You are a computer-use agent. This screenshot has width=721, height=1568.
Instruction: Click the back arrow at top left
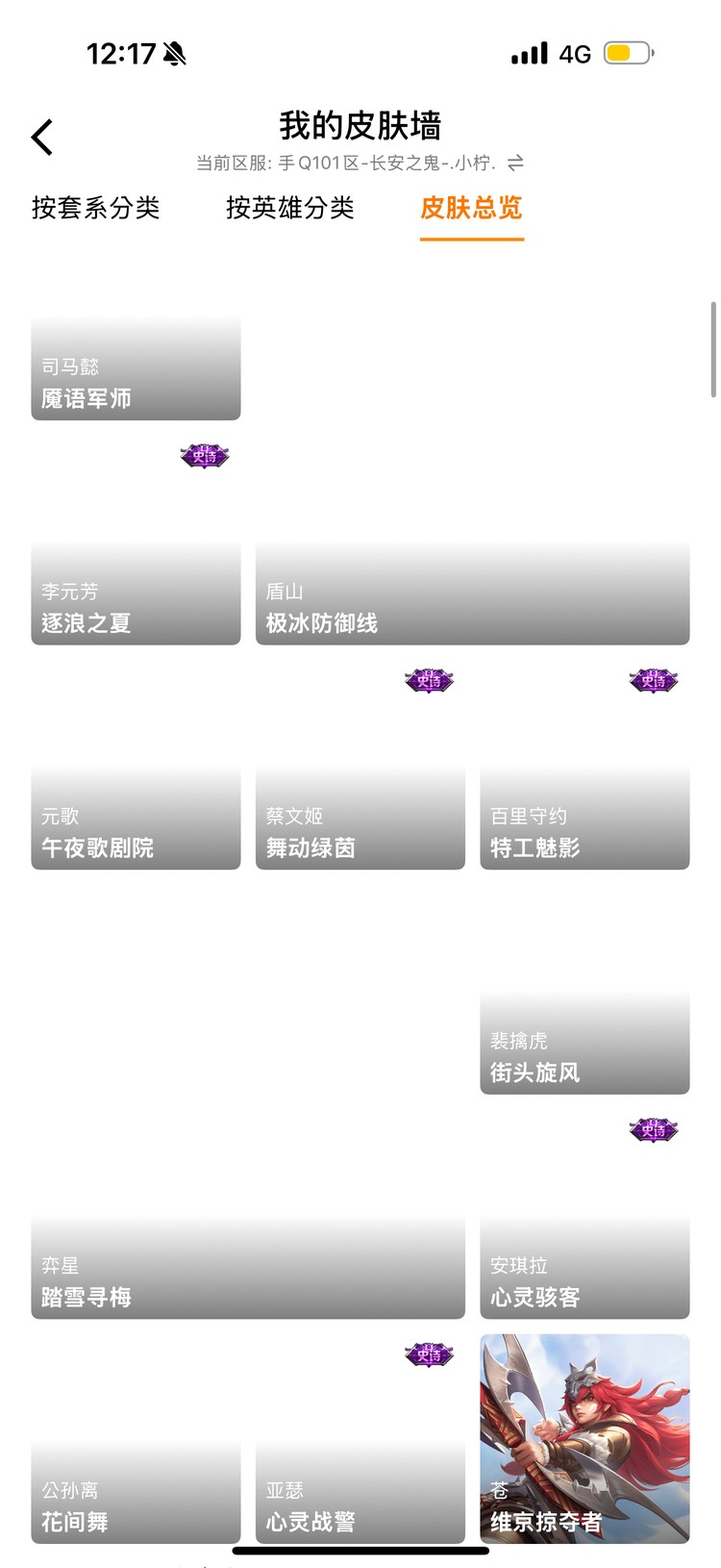[x=40, y=136]
